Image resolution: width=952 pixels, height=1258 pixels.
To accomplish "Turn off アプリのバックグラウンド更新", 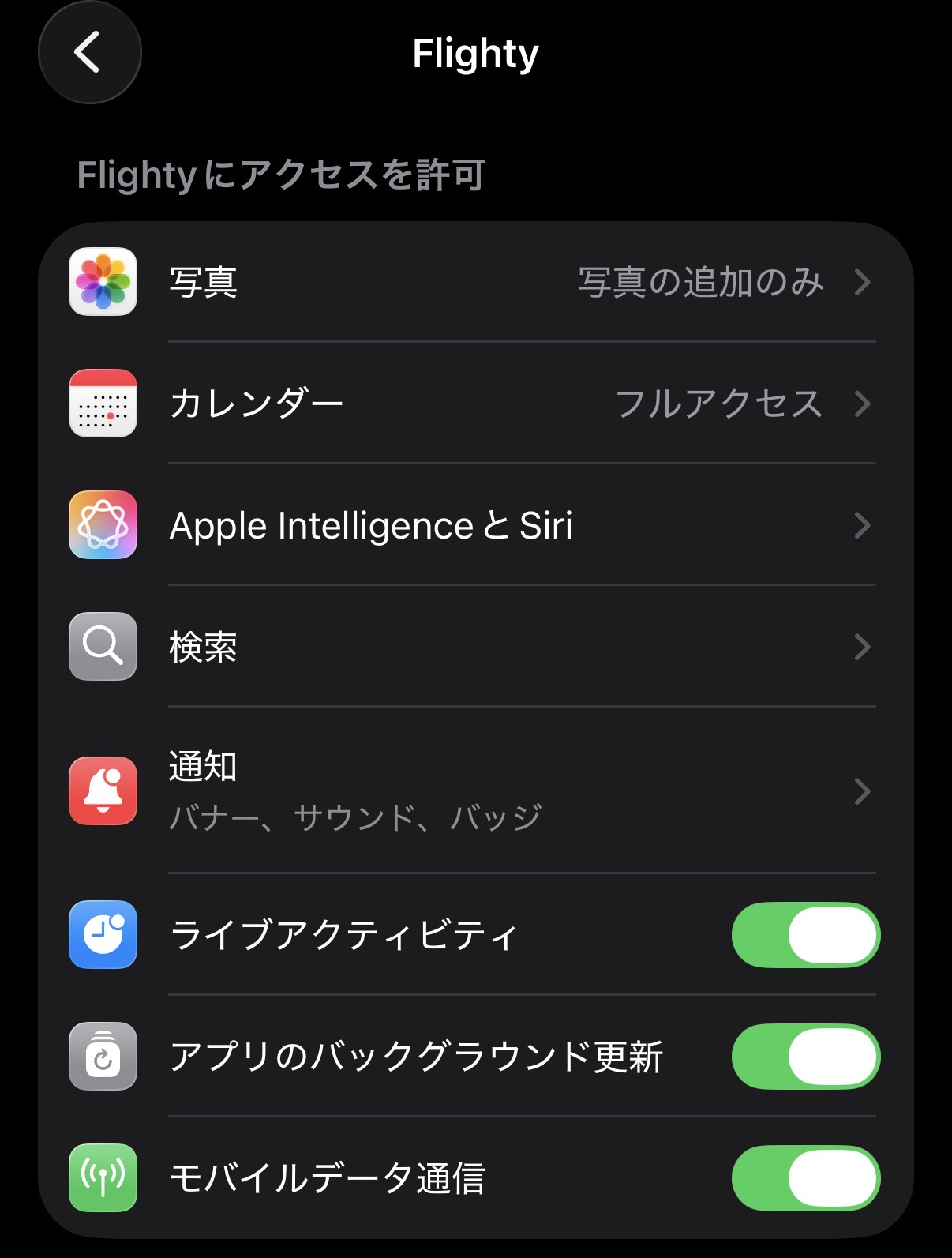I will pyautogui.click(x=805, y=1058).
